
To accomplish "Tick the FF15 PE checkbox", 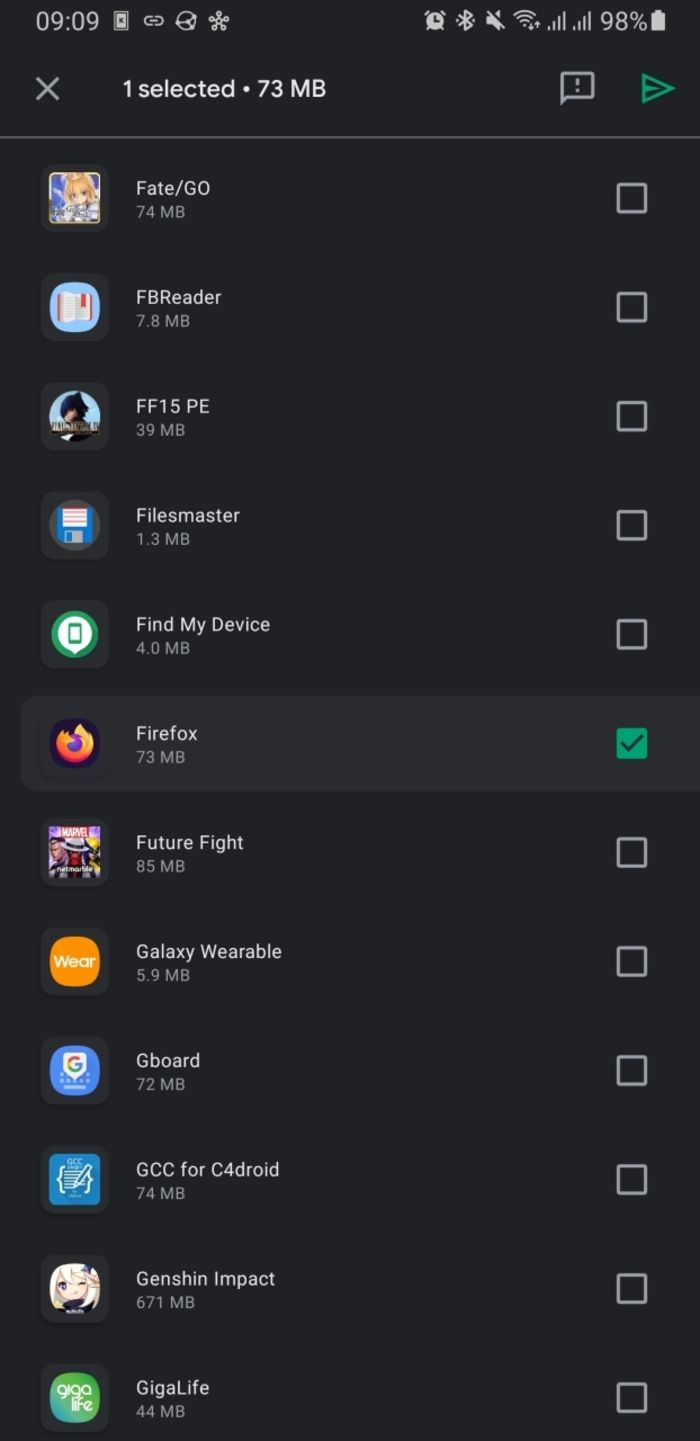I will coord(631,416).
